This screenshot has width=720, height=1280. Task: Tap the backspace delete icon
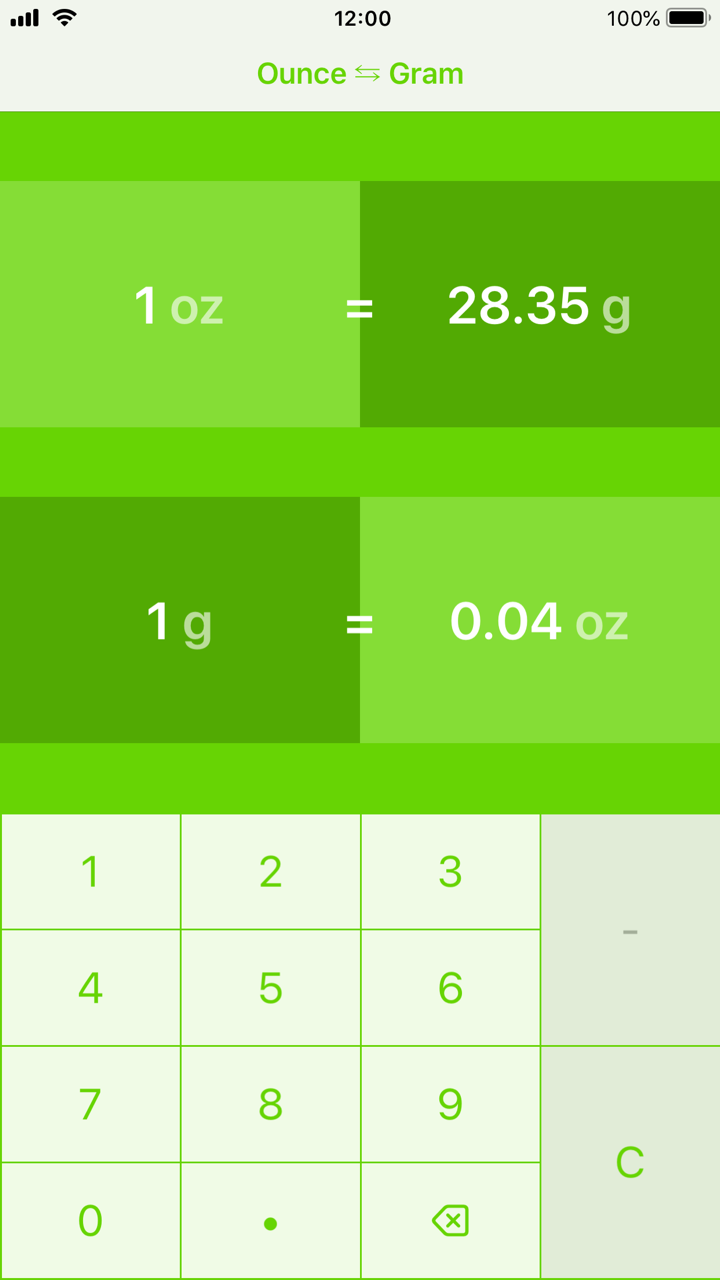pyautogui.click(x=450, y=1220)
